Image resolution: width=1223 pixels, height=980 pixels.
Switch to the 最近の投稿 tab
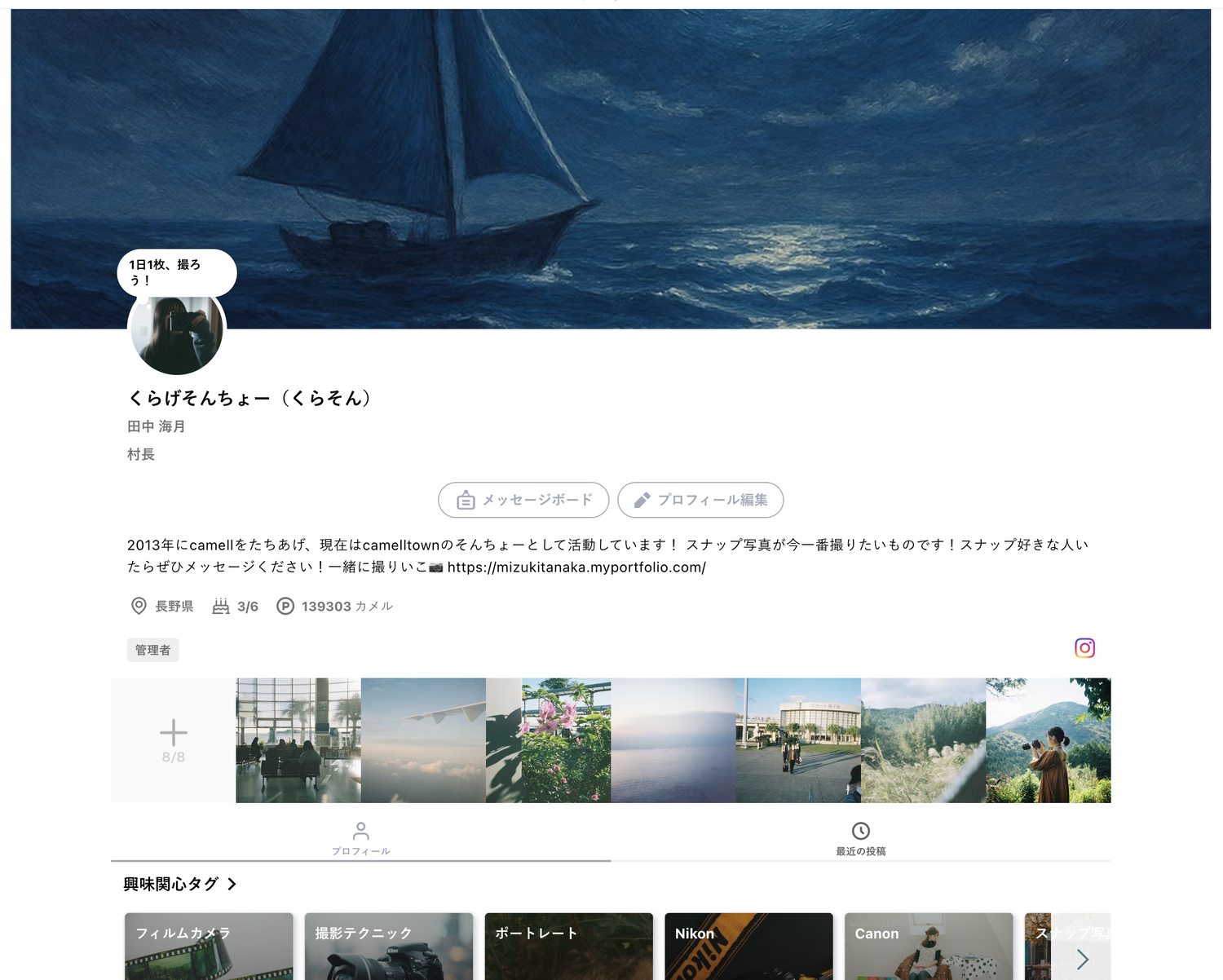point(860,838)
